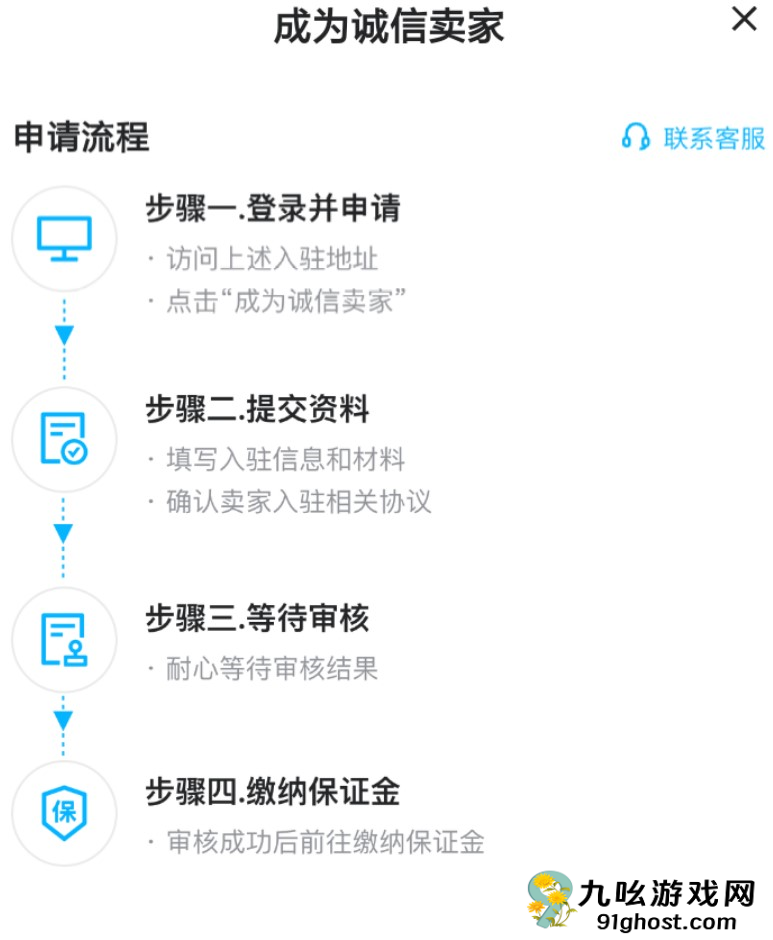Click the 步骤一.登录并申请 heading
This screenshot has height=940, width=773.
point(273,210)
